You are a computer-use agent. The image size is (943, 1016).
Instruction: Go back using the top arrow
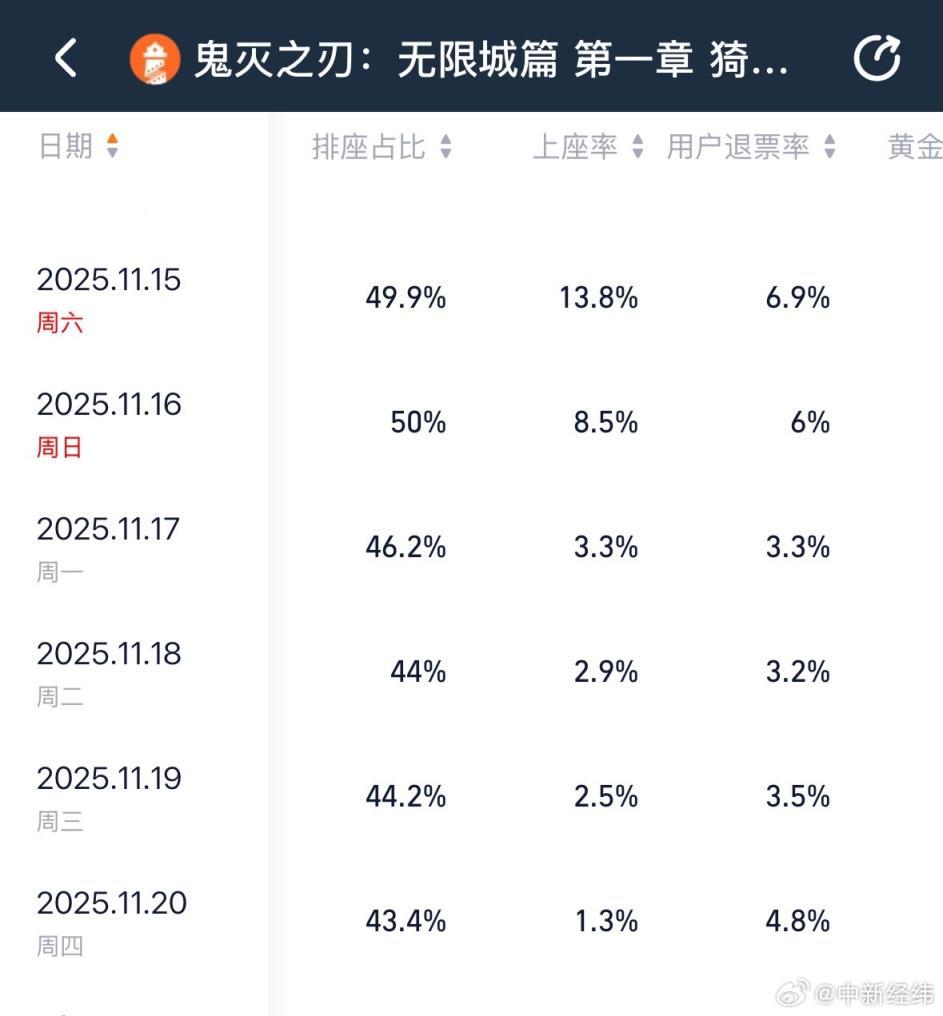click(x=66, y=58)
